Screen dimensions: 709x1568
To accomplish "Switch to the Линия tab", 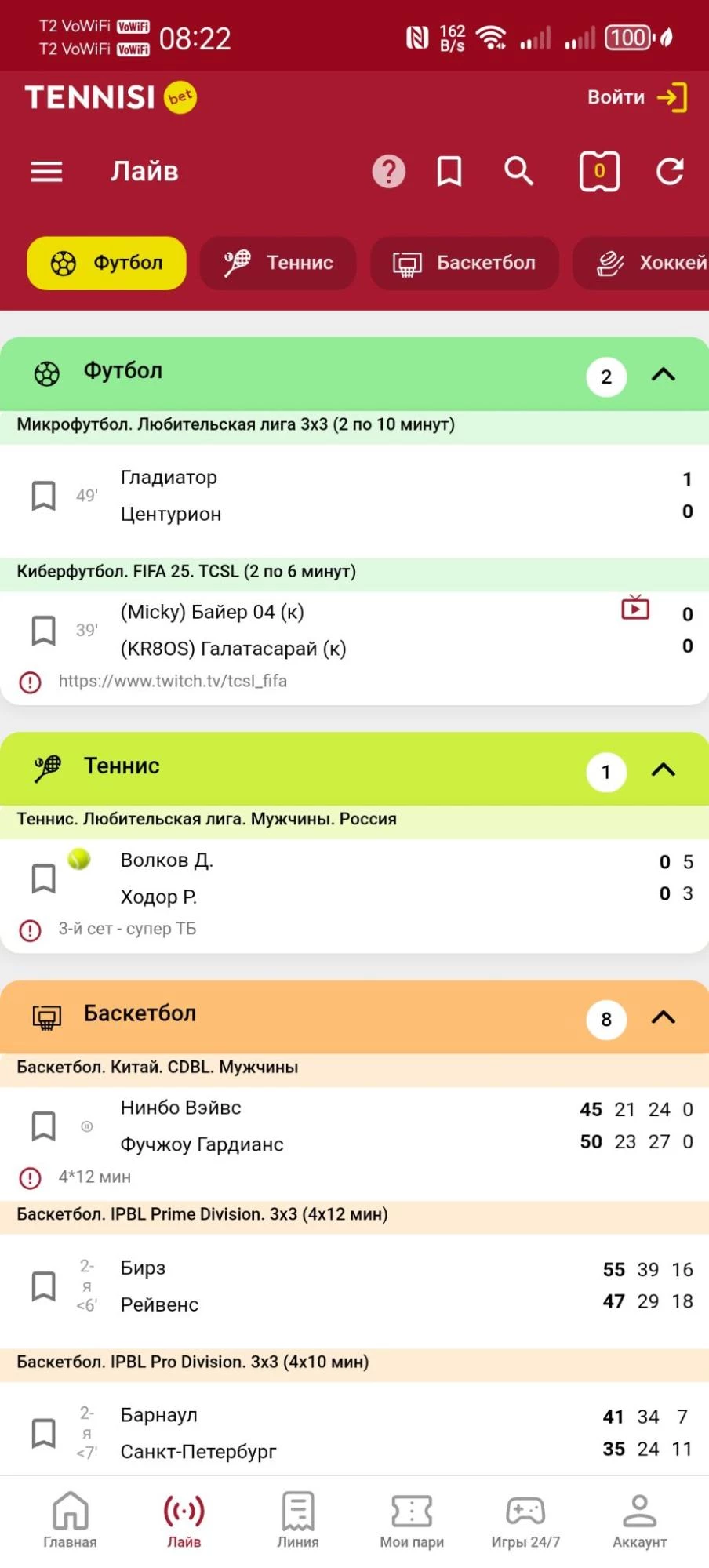I will (298, 1520).
